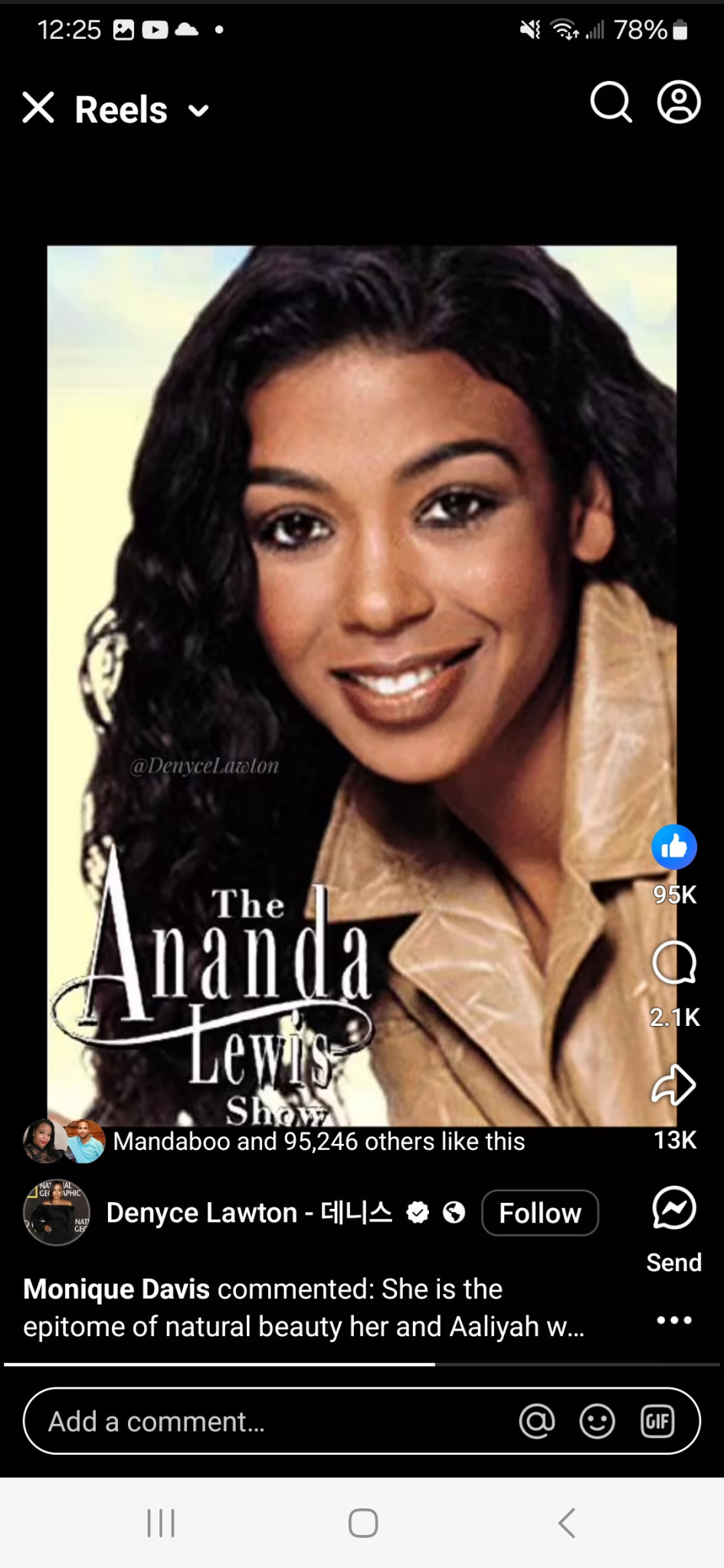724x1568 pixels.
Task: Focus the Add a comment field
Action: click(268, 1422)
